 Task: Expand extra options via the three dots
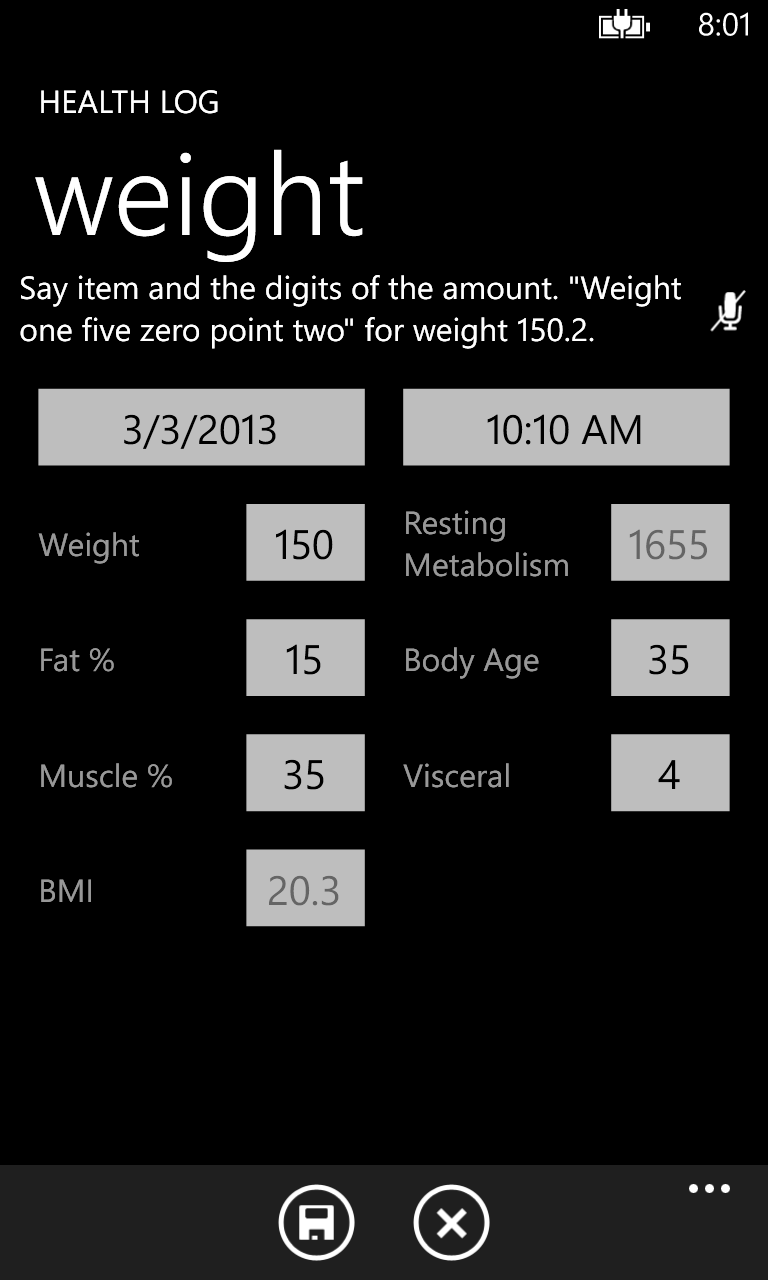tap(709, 1188)
